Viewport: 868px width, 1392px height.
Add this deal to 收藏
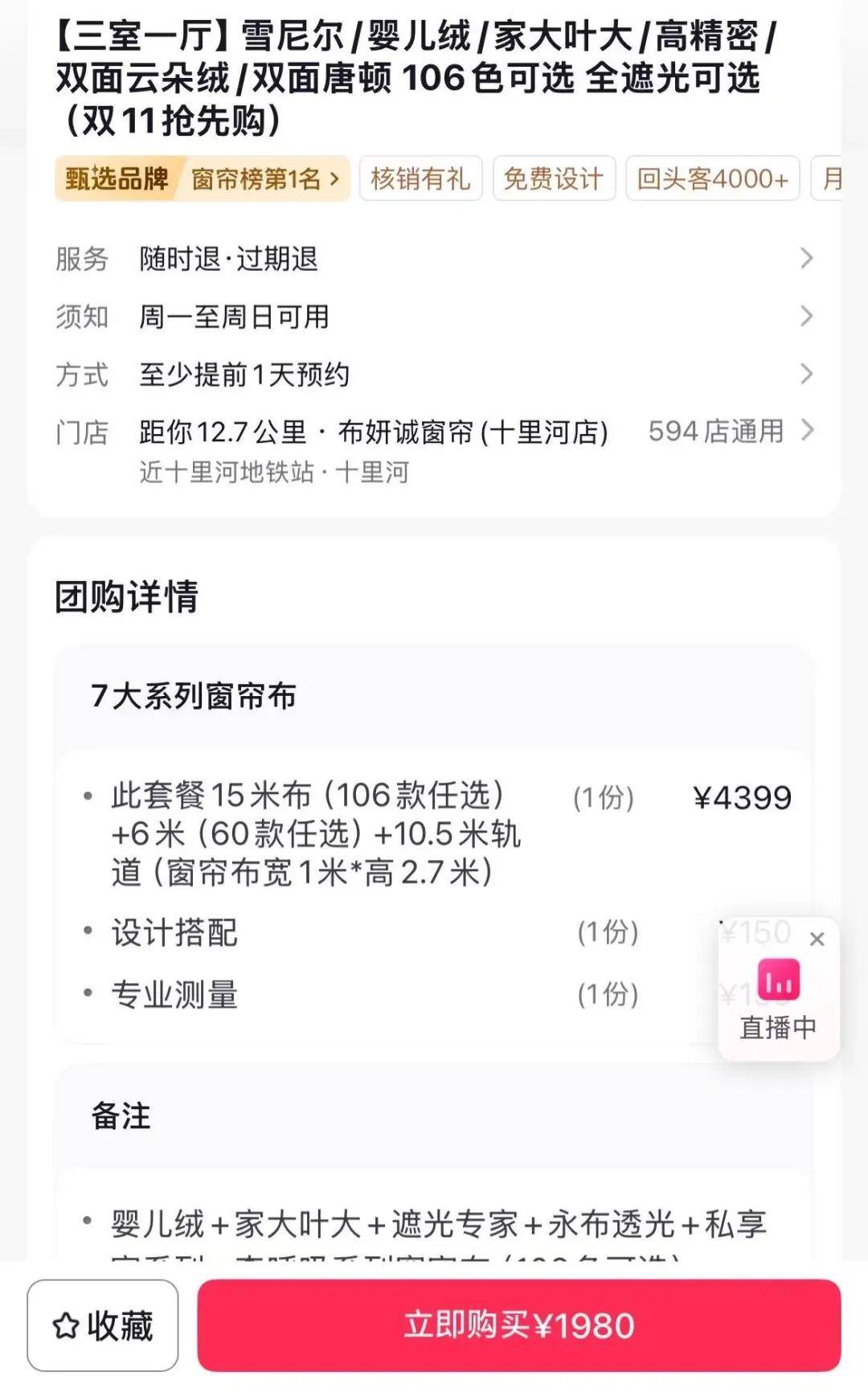click(103, 1325)
